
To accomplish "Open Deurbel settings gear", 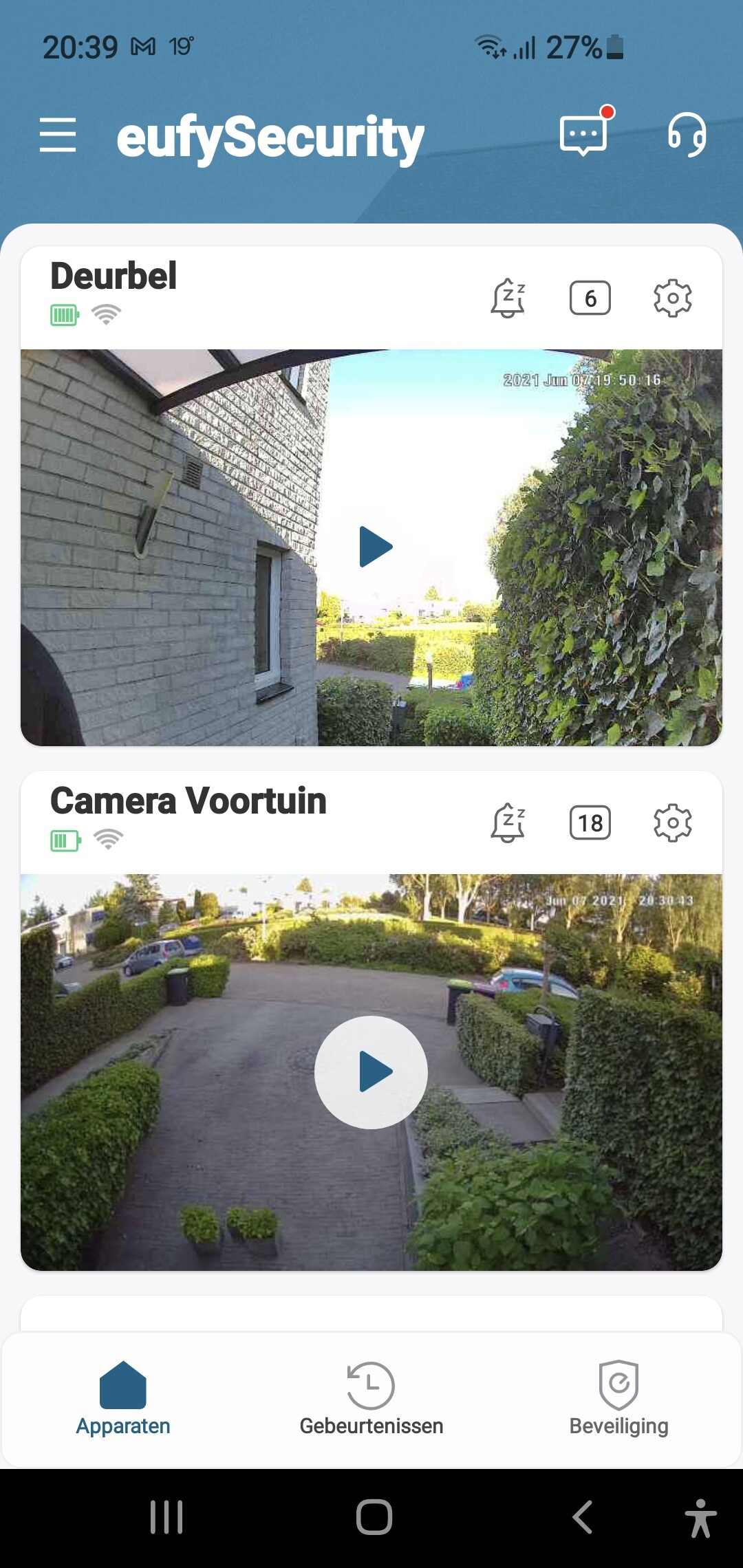I will tap(672, 298).
